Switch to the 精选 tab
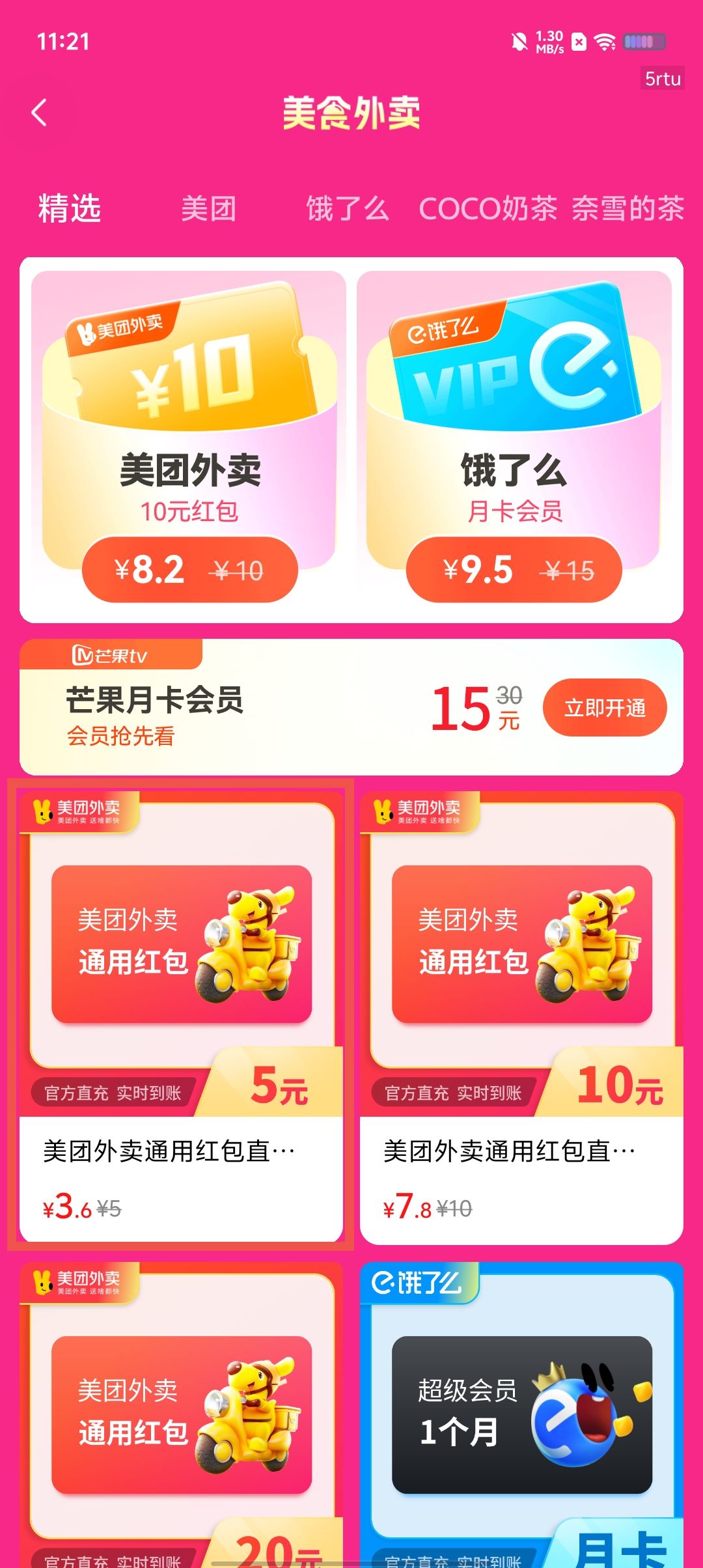Viewport: 703px width, 1568px height. point(70,209)
